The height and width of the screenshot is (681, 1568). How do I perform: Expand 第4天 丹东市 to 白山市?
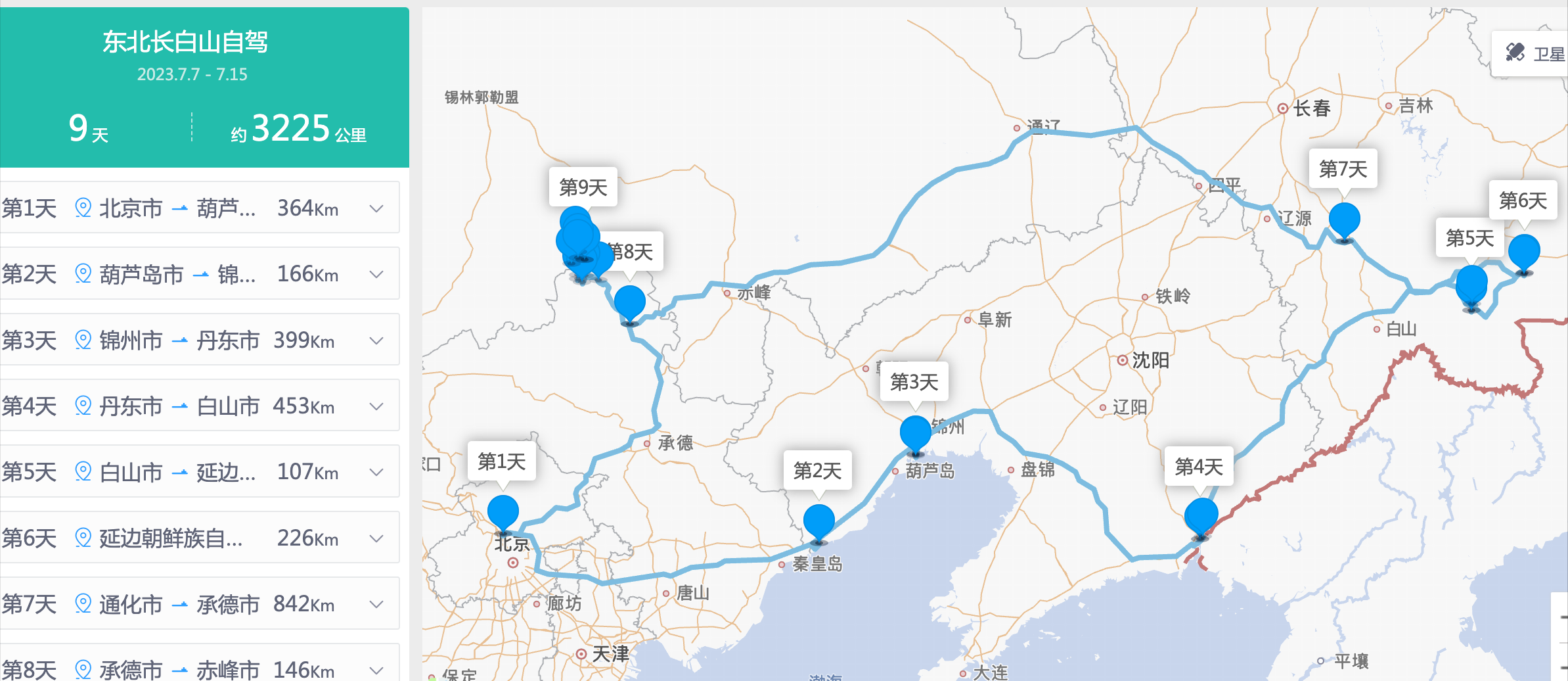point(376,406)
